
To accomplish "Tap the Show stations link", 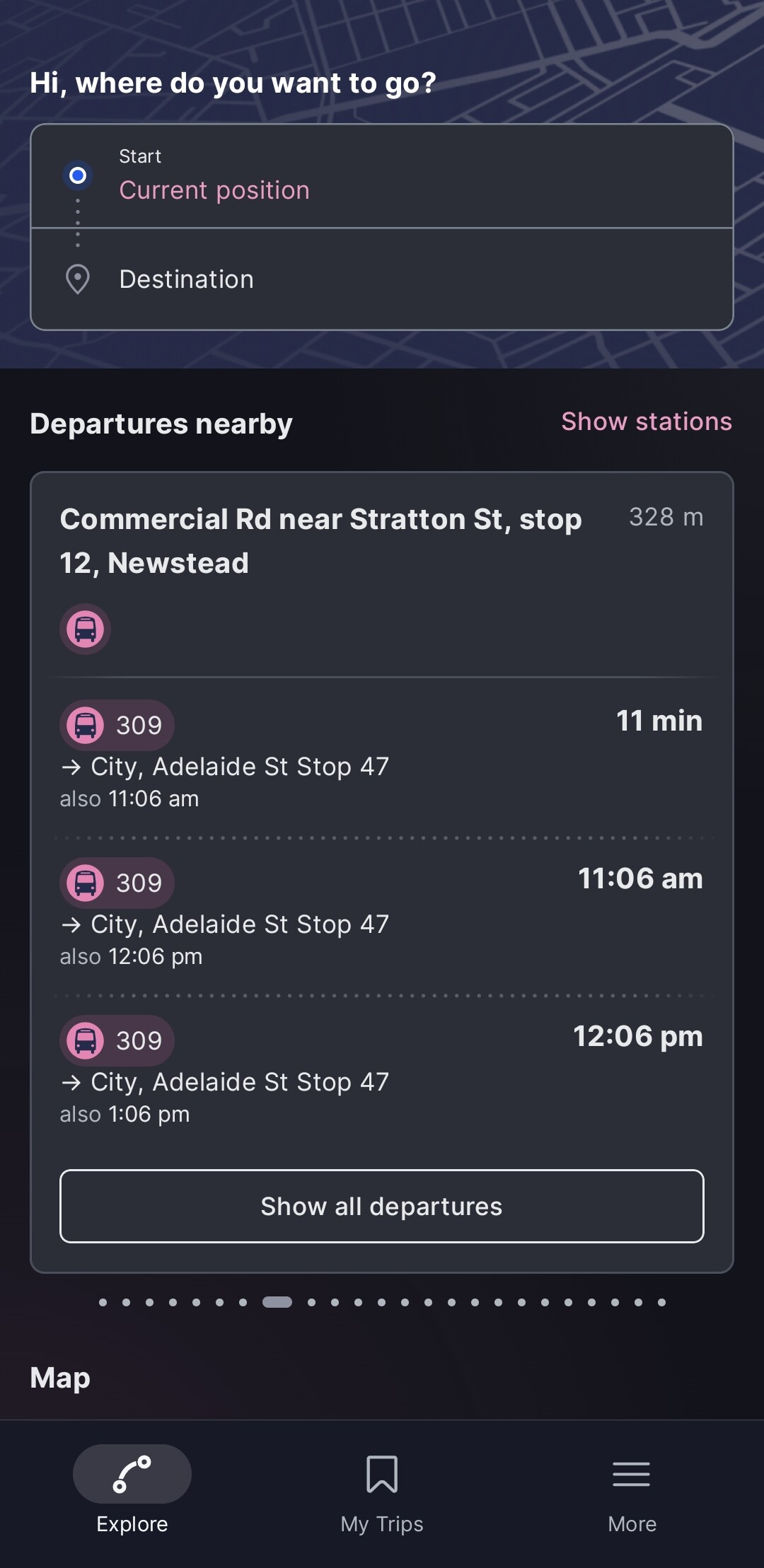I will [646, 422].
